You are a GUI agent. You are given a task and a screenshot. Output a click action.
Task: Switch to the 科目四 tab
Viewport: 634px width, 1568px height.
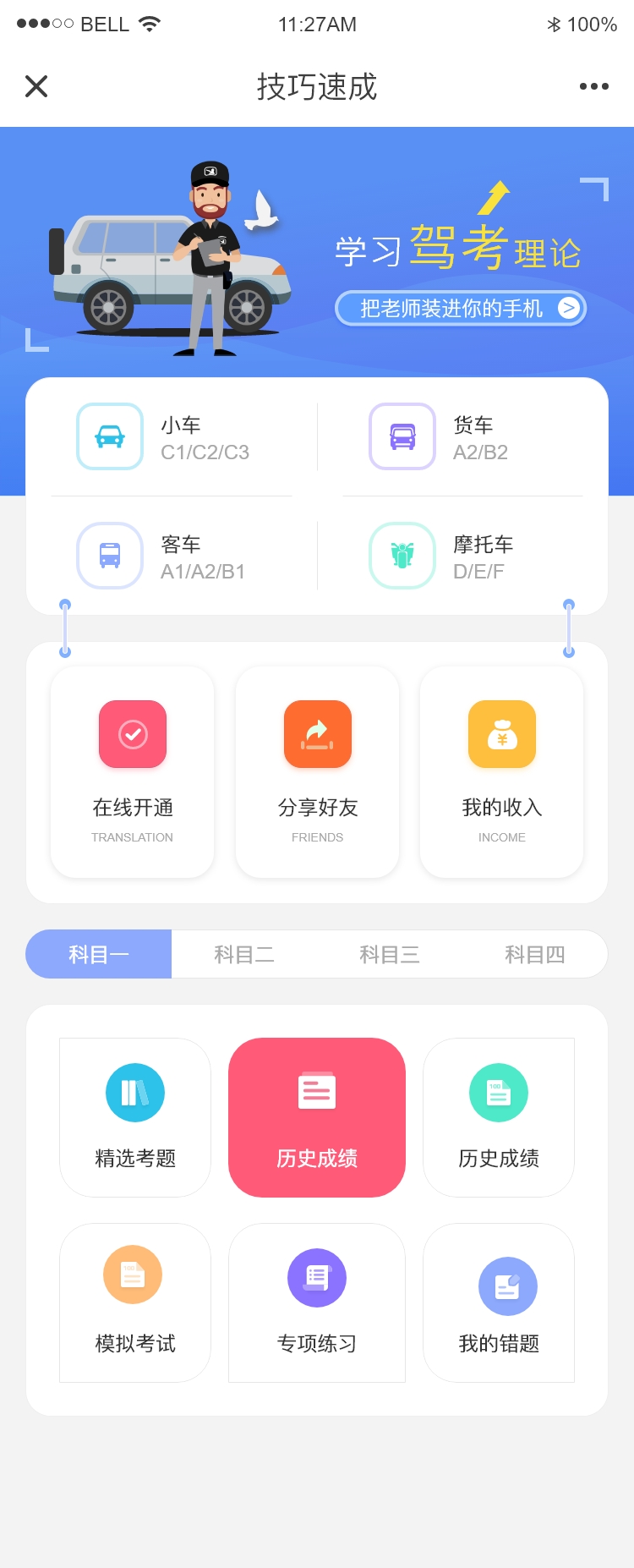[535, 954]
